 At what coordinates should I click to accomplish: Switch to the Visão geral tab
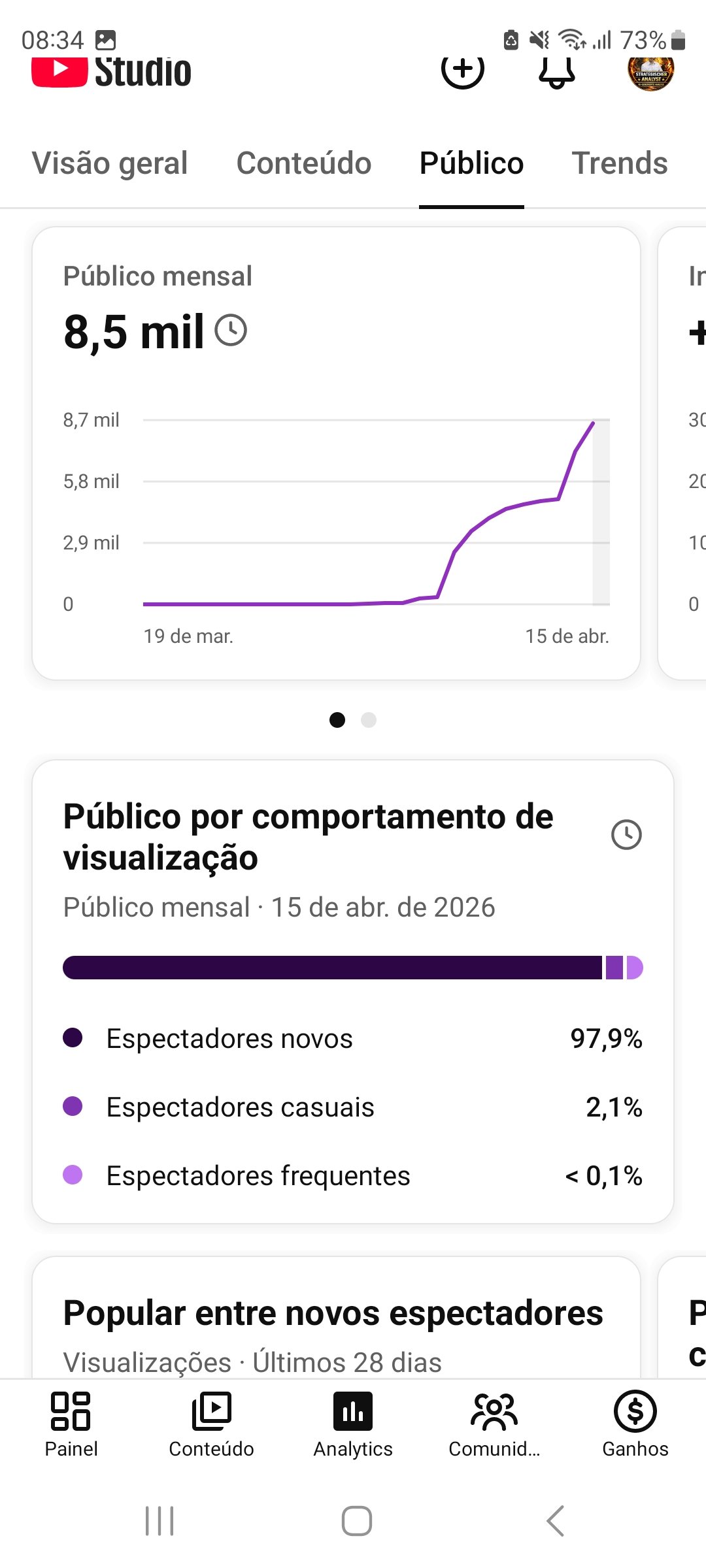pyautogui.click(x=110, y=163)
